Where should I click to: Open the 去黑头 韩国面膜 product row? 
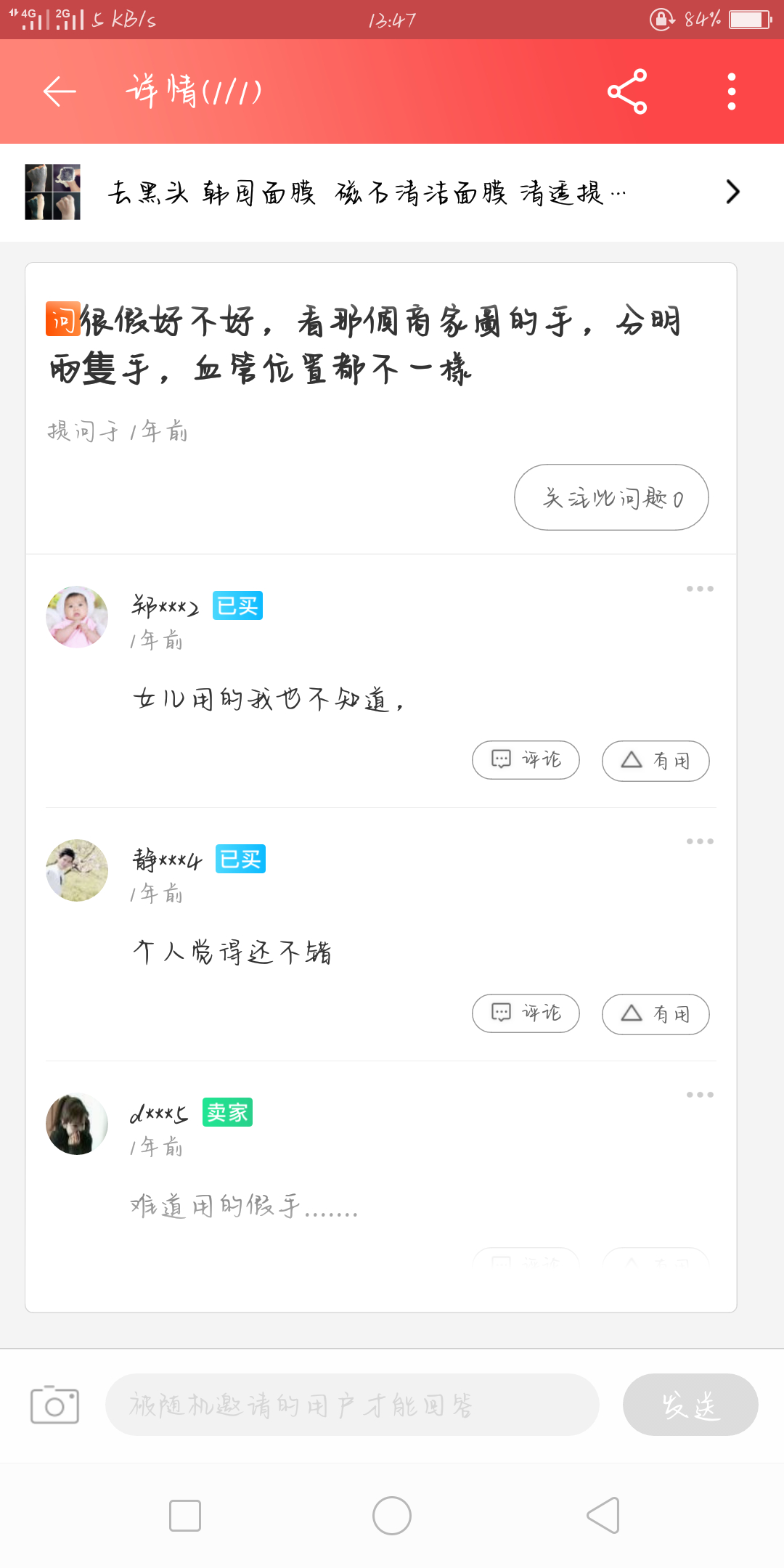[x=392, y=192]
